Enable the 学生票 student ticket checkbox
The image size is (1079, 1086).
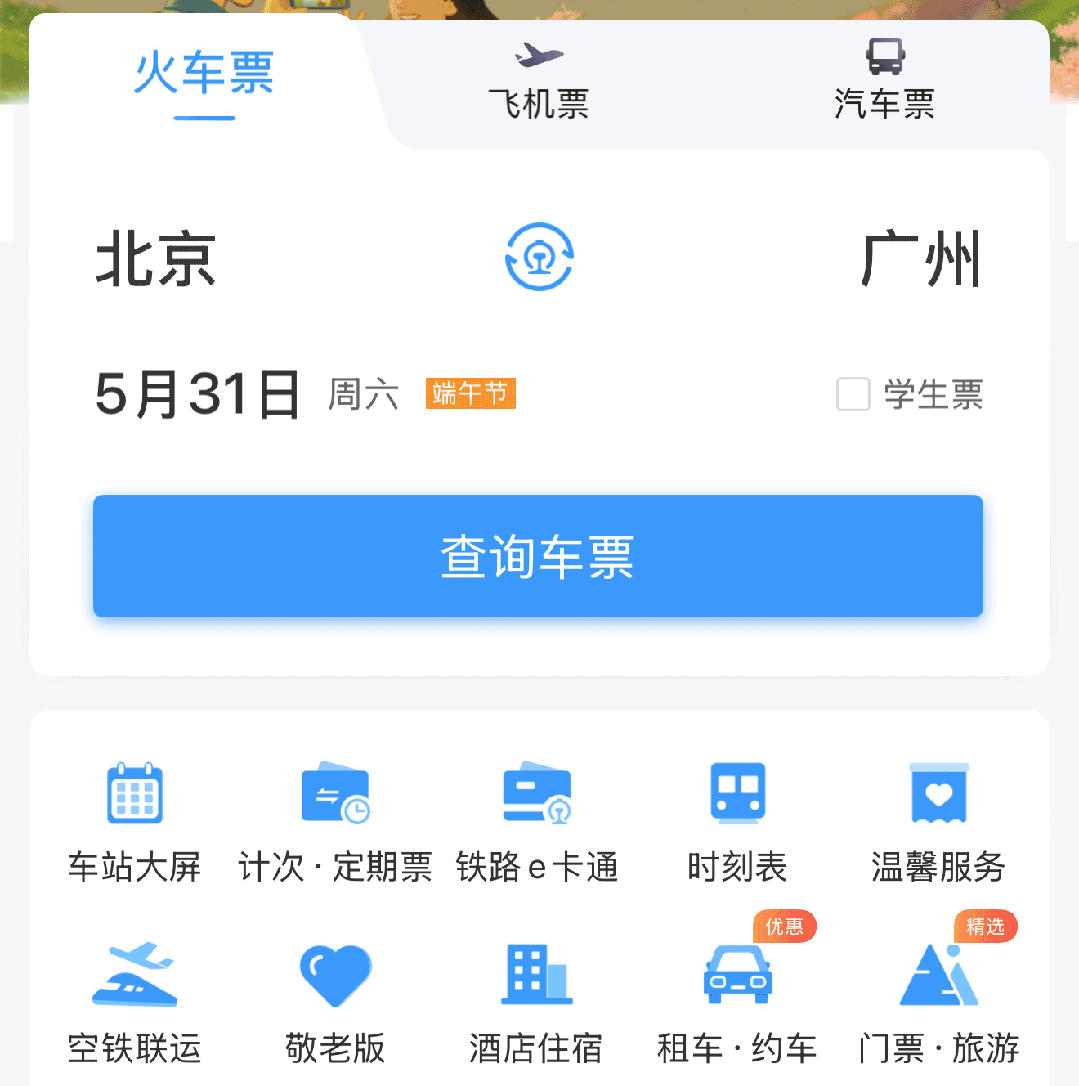point(853,395)
